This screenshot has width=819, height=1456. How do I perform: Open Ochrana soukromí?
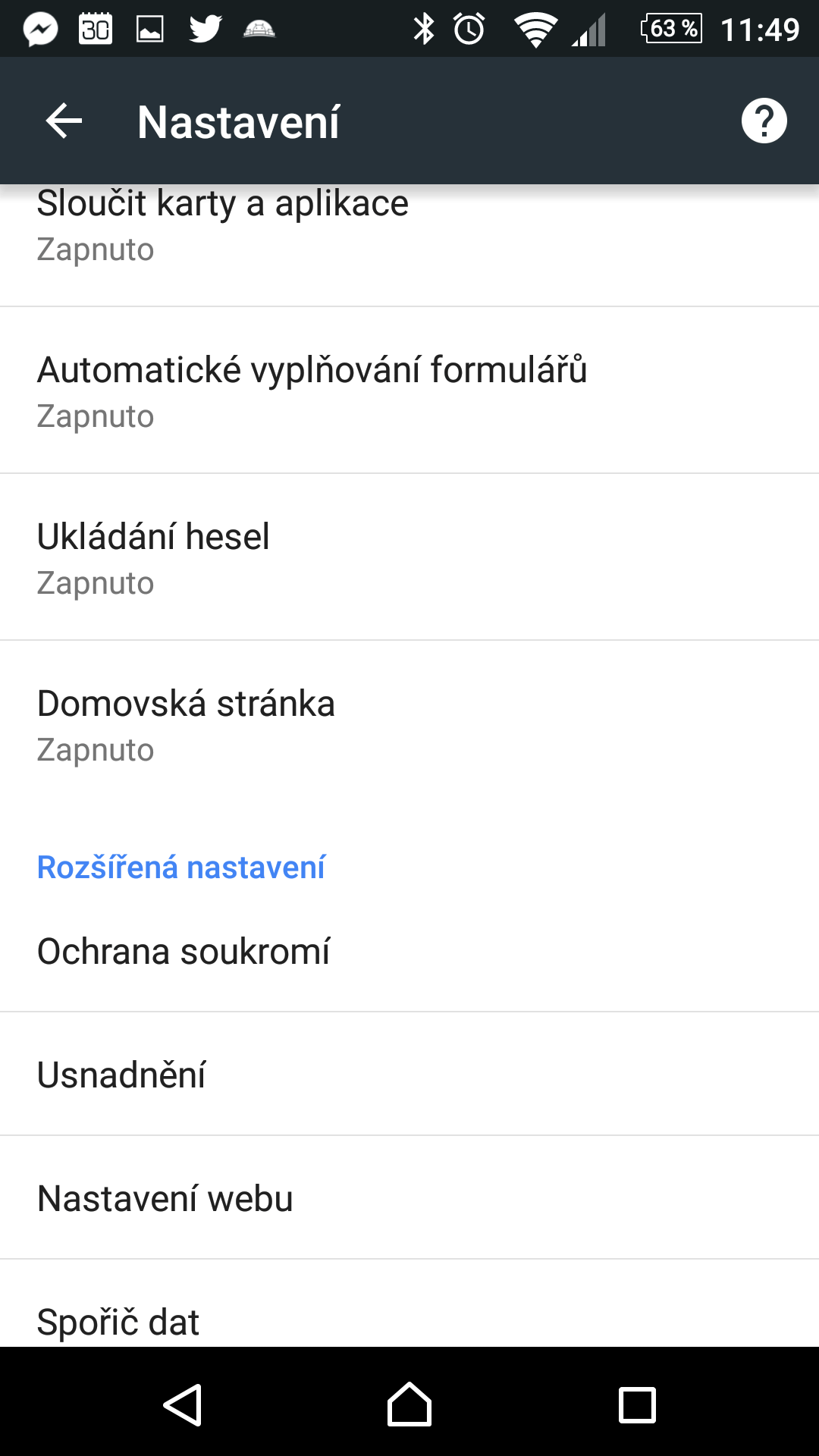(409, 950)
